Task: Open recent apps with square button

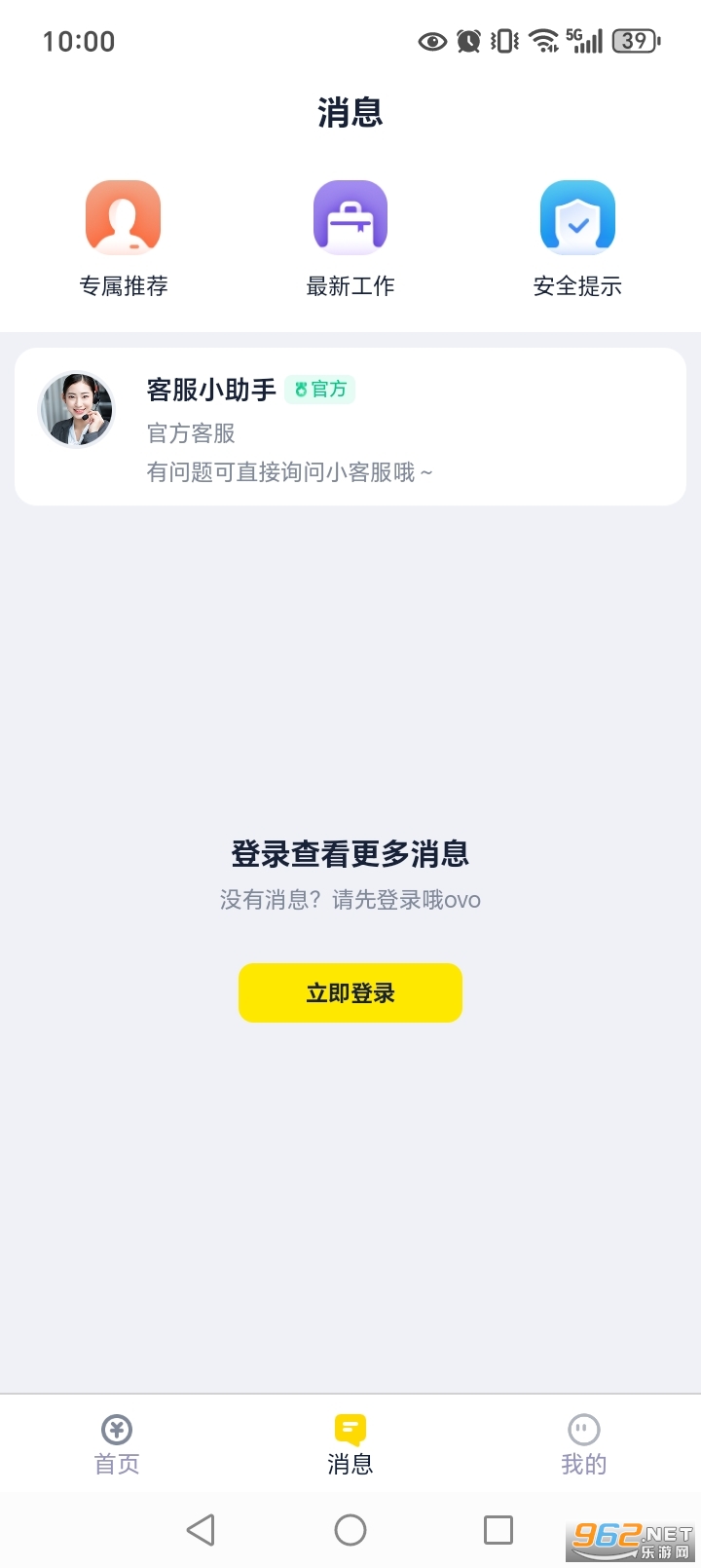Action: [497, 1529]
